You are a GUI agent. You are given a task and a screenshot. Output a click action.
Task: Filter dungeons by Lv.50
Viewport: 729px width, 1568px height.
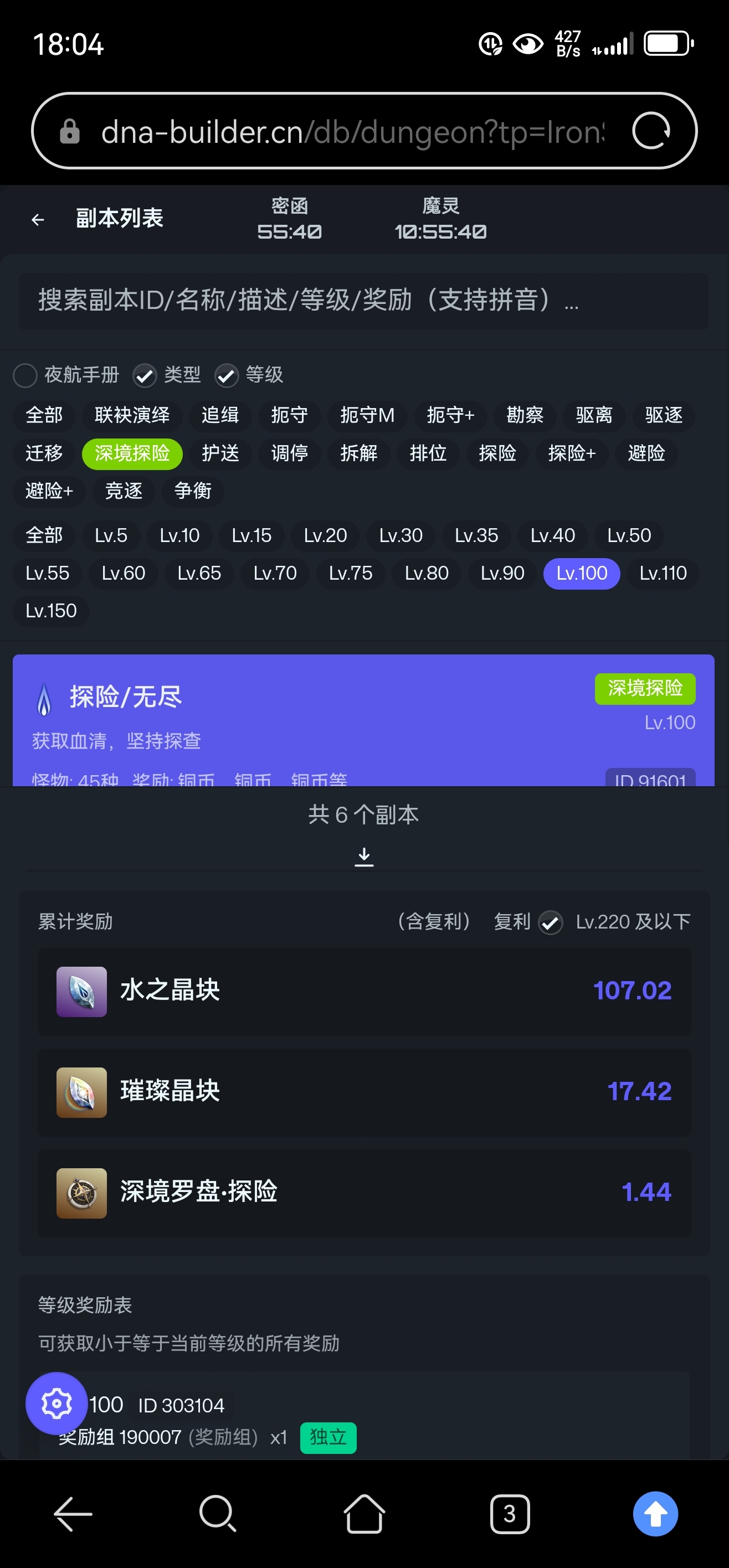click(x=629, y=535)
